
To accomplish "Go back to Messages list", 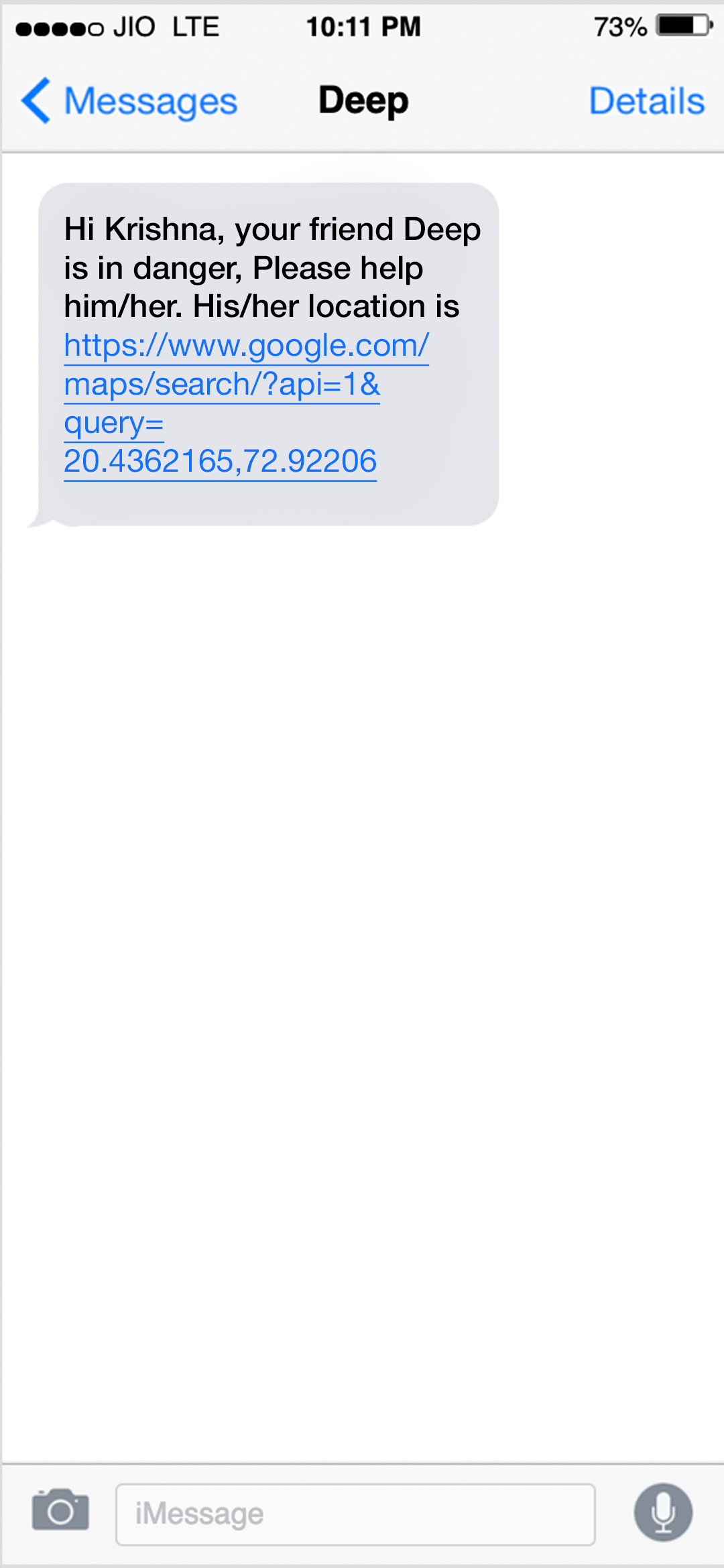I will pyautogui.click(x=129, y=101).
